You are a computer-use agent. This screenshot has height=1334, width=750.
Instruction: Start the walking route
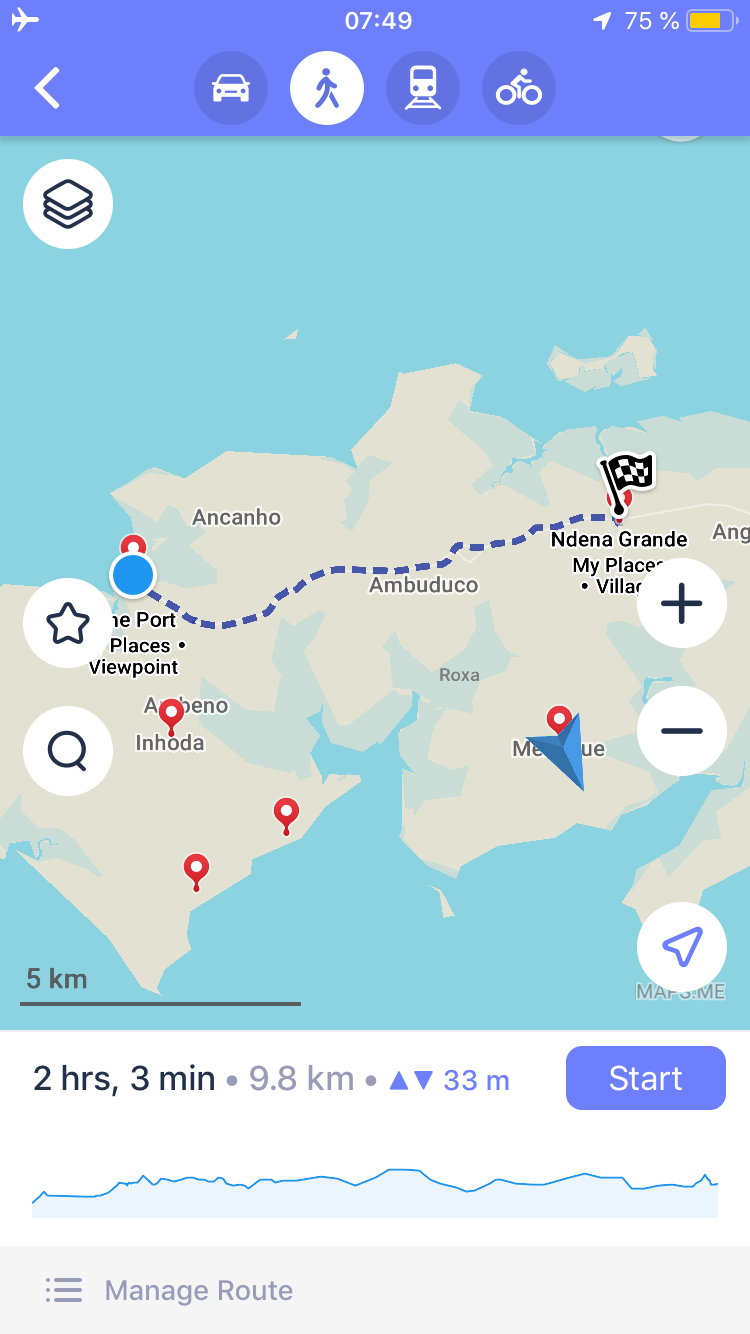[x=646, y=1078]
